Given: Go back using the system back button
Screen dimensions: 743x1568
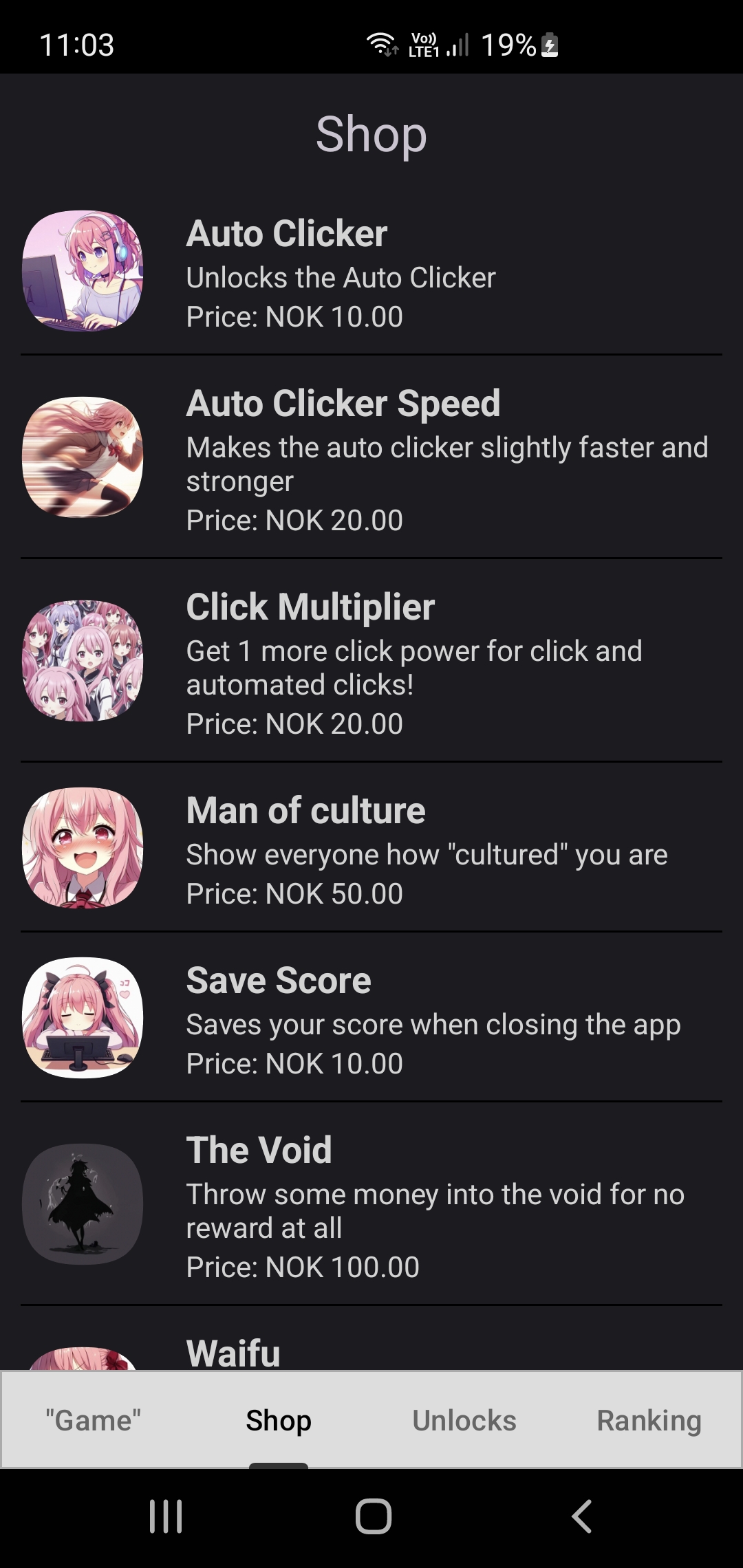Looking at the screenshot, I should click(x=581, y=1516).
